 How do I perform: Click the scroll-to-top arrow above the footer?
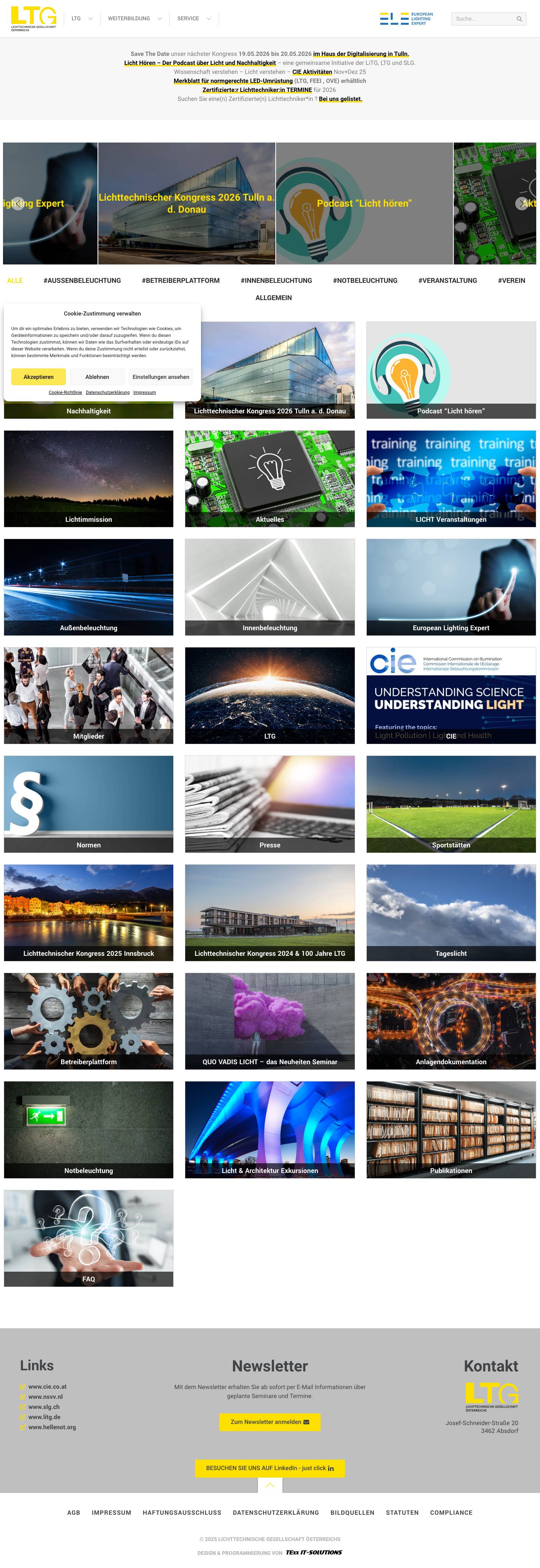(x=270, y=1485)
